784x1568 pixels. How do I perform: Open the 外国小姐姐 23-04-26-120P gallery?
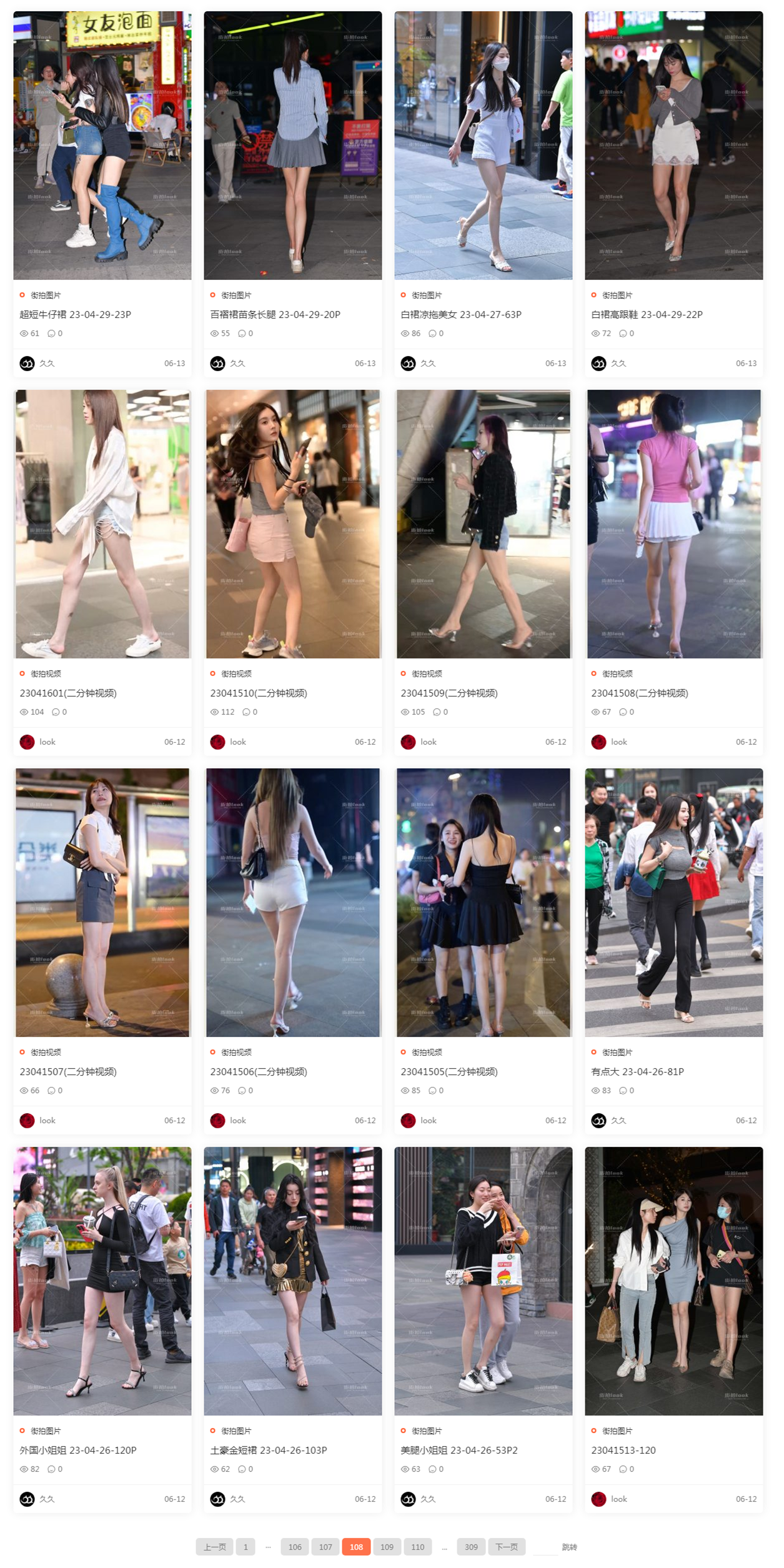point(78,1450)
